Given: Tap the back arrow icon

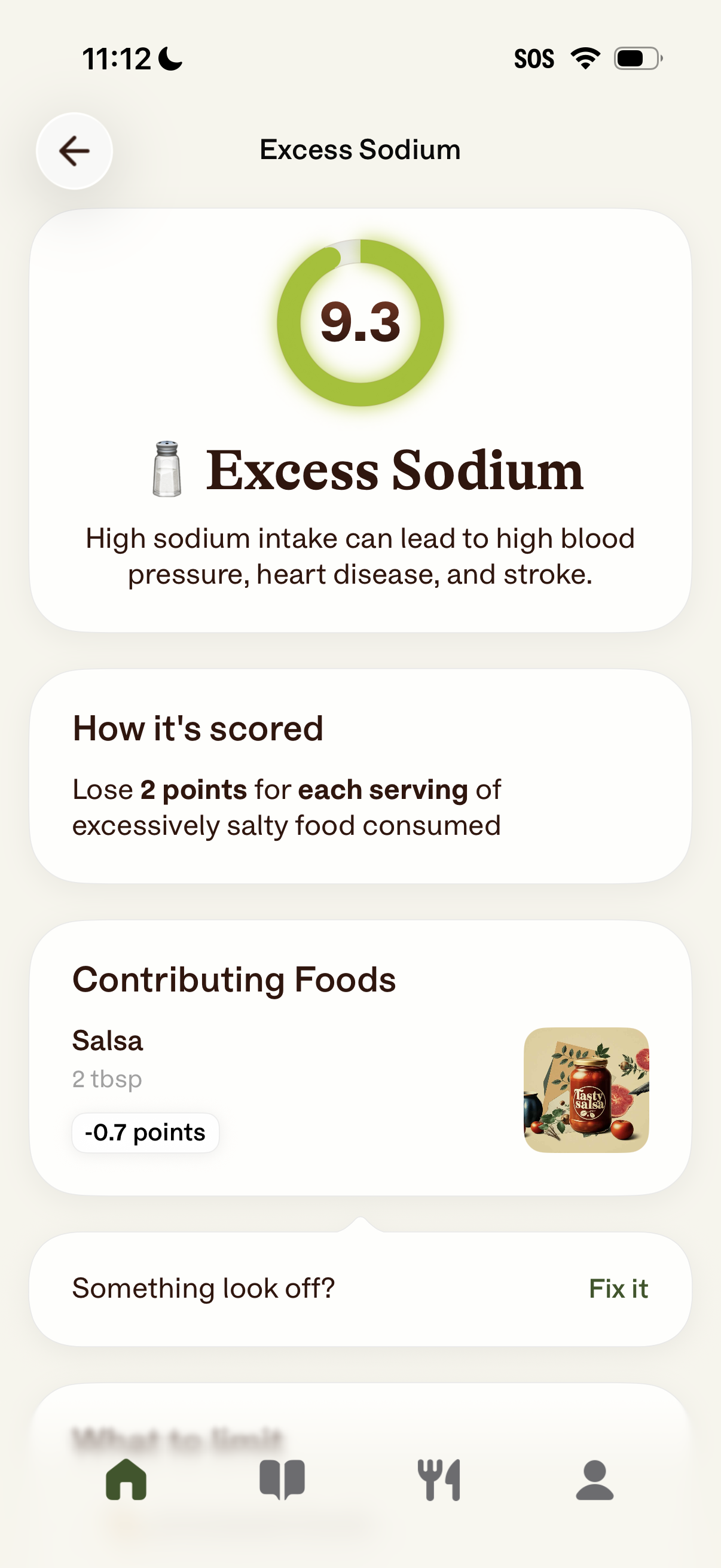Looking at the screenshot, I should (73, 151).
